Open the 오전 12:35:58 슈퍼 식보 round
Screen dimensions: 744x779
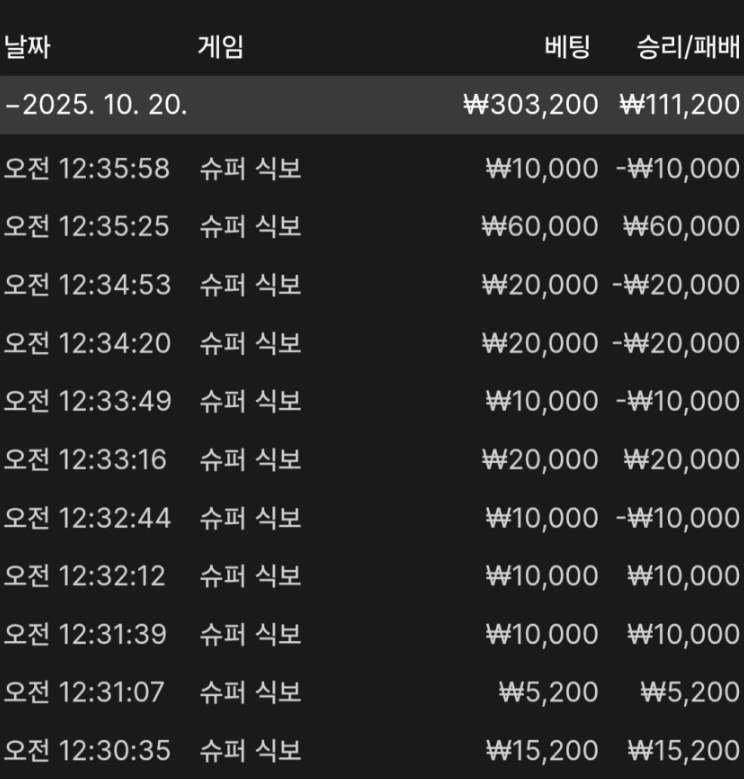coord(250,169)
